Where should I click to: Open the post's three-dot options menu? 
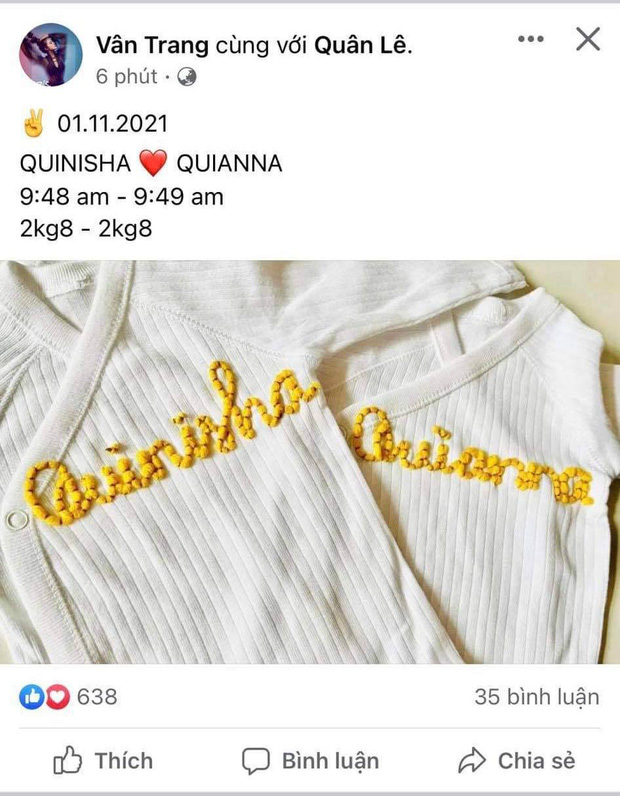coord(530,39)
